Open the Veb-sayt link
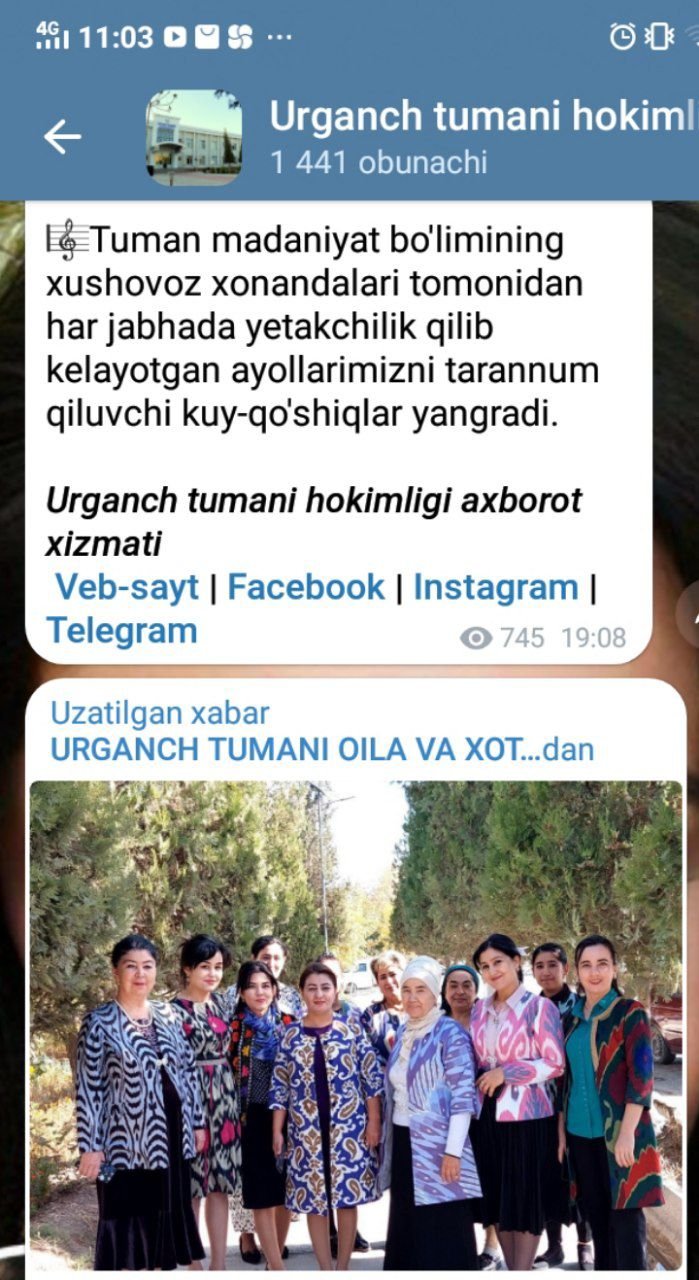The image size is (699, 1280). [x=127, y=587]
